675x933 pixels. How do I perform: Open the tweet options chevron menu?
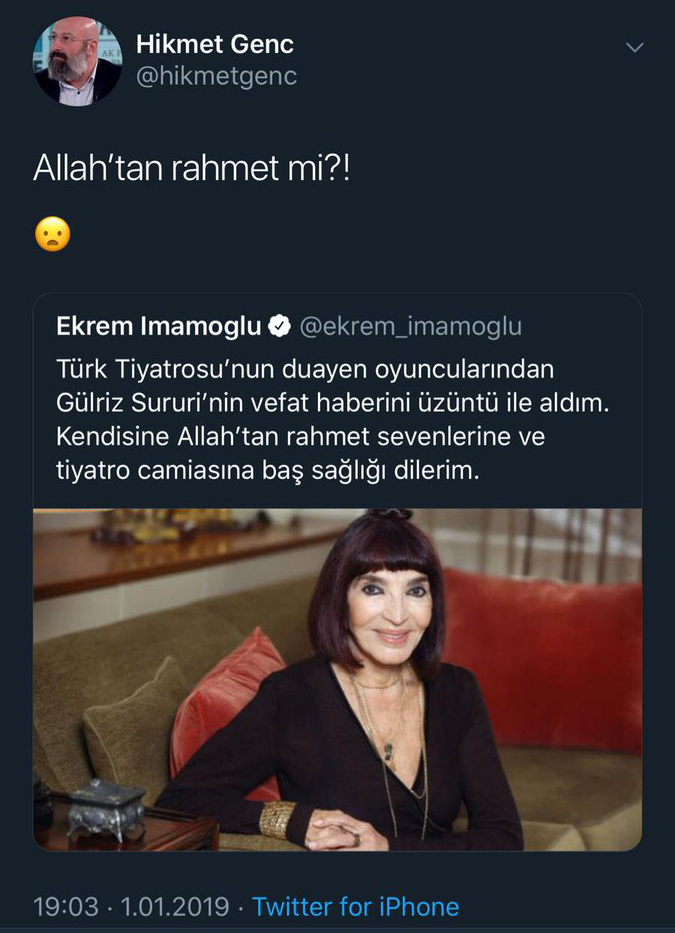[x=634, y=48]
